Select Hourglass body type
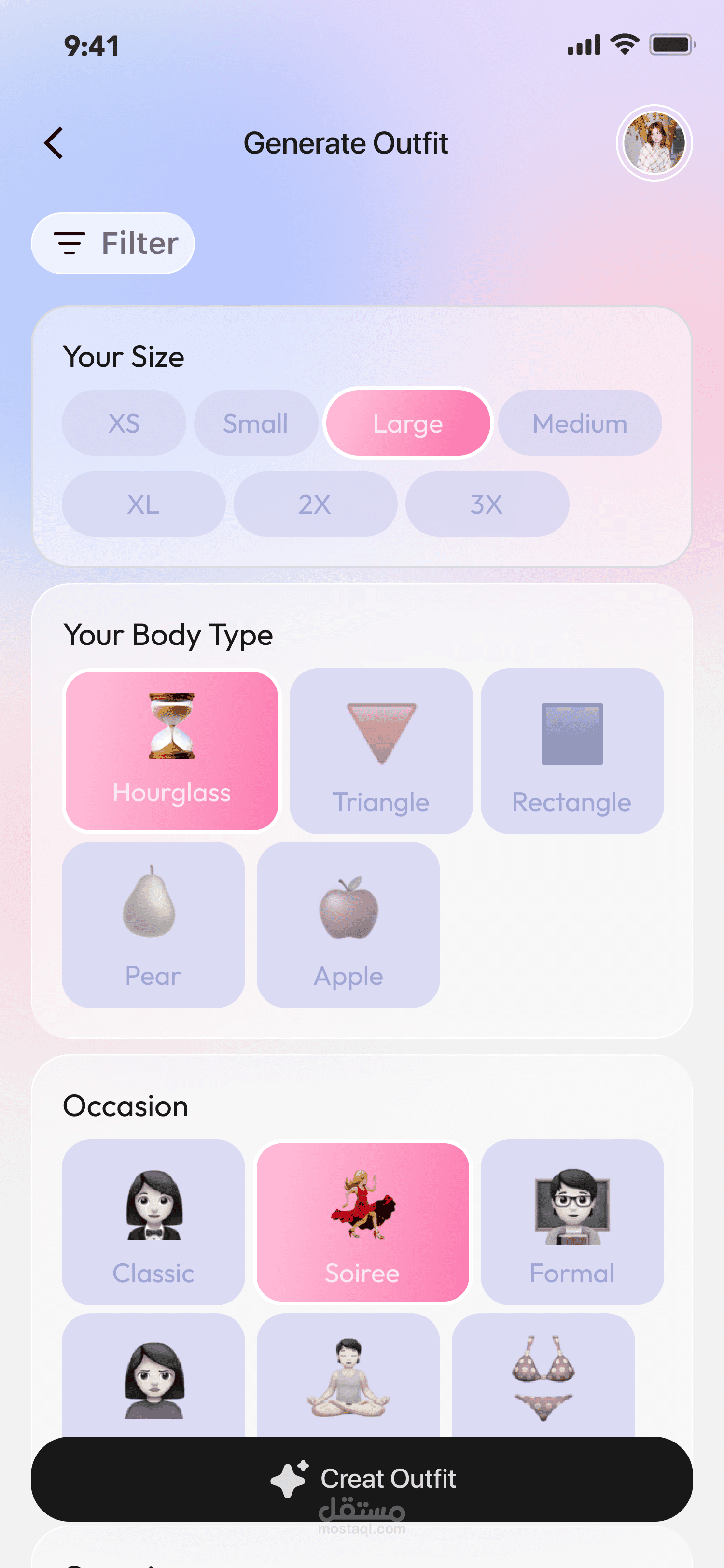 click(171, 751)
